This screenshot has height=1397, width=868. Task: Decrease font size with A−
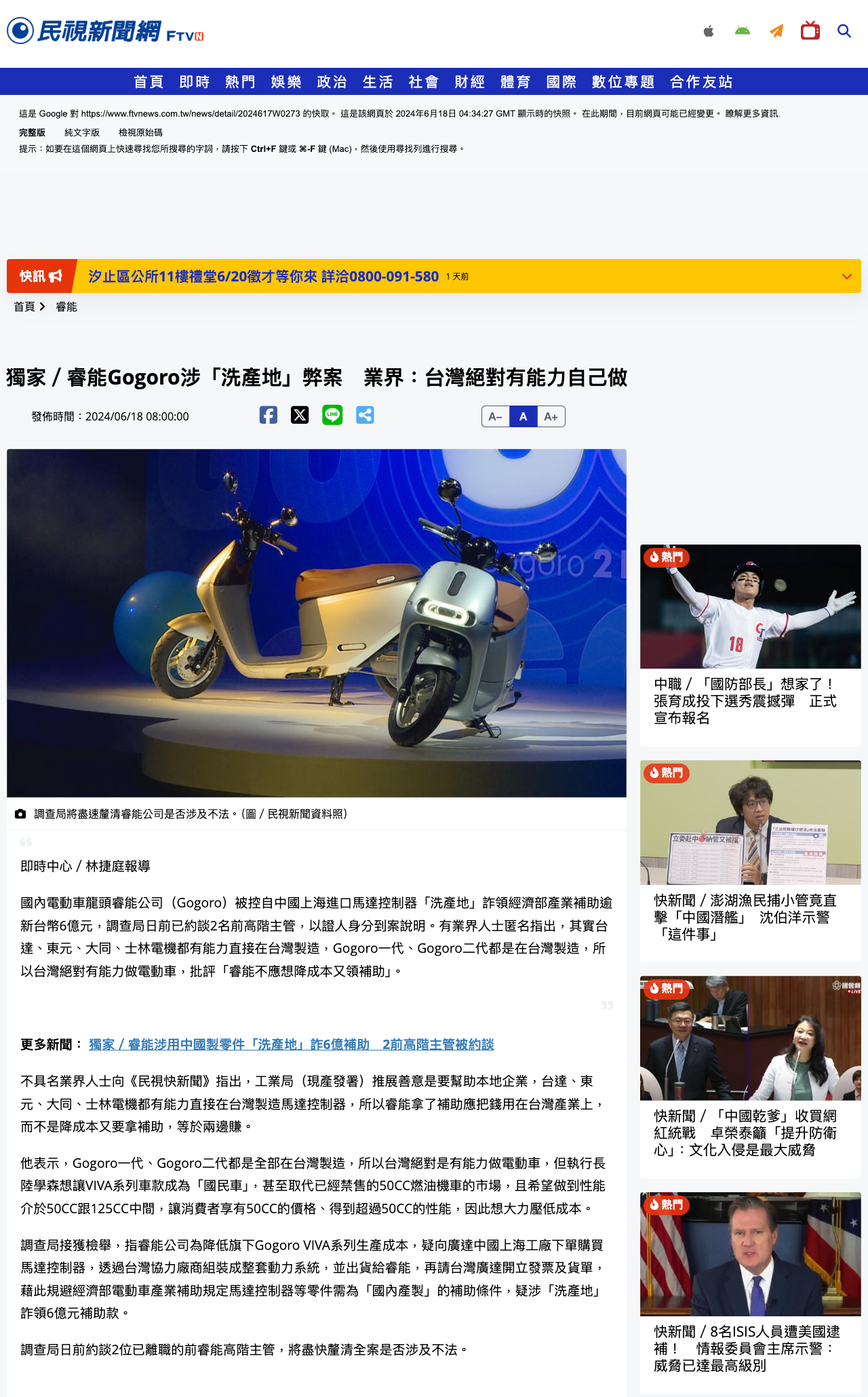pyautogui.click(x=495, y=416)
